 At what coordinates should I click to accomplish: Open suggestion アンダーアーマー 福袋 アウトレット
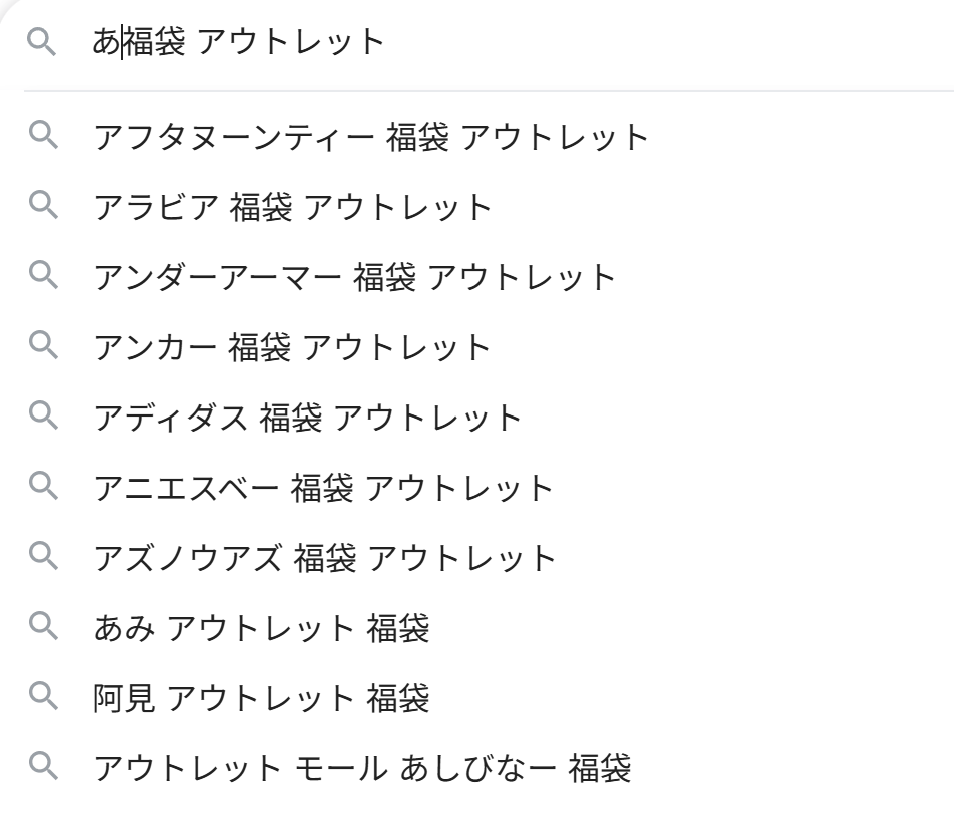click(354, 277)
